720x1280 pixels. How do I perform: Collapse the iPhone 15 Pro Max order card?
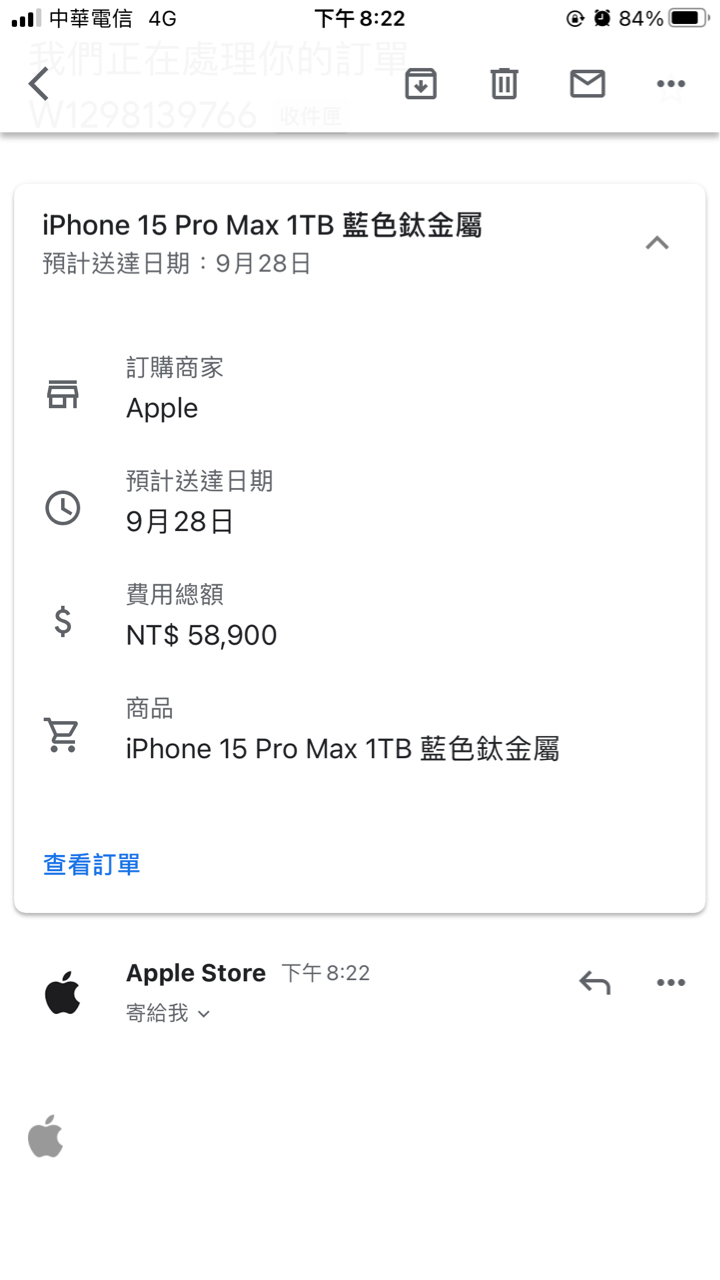pyautogui.click(x=656, y=243)
